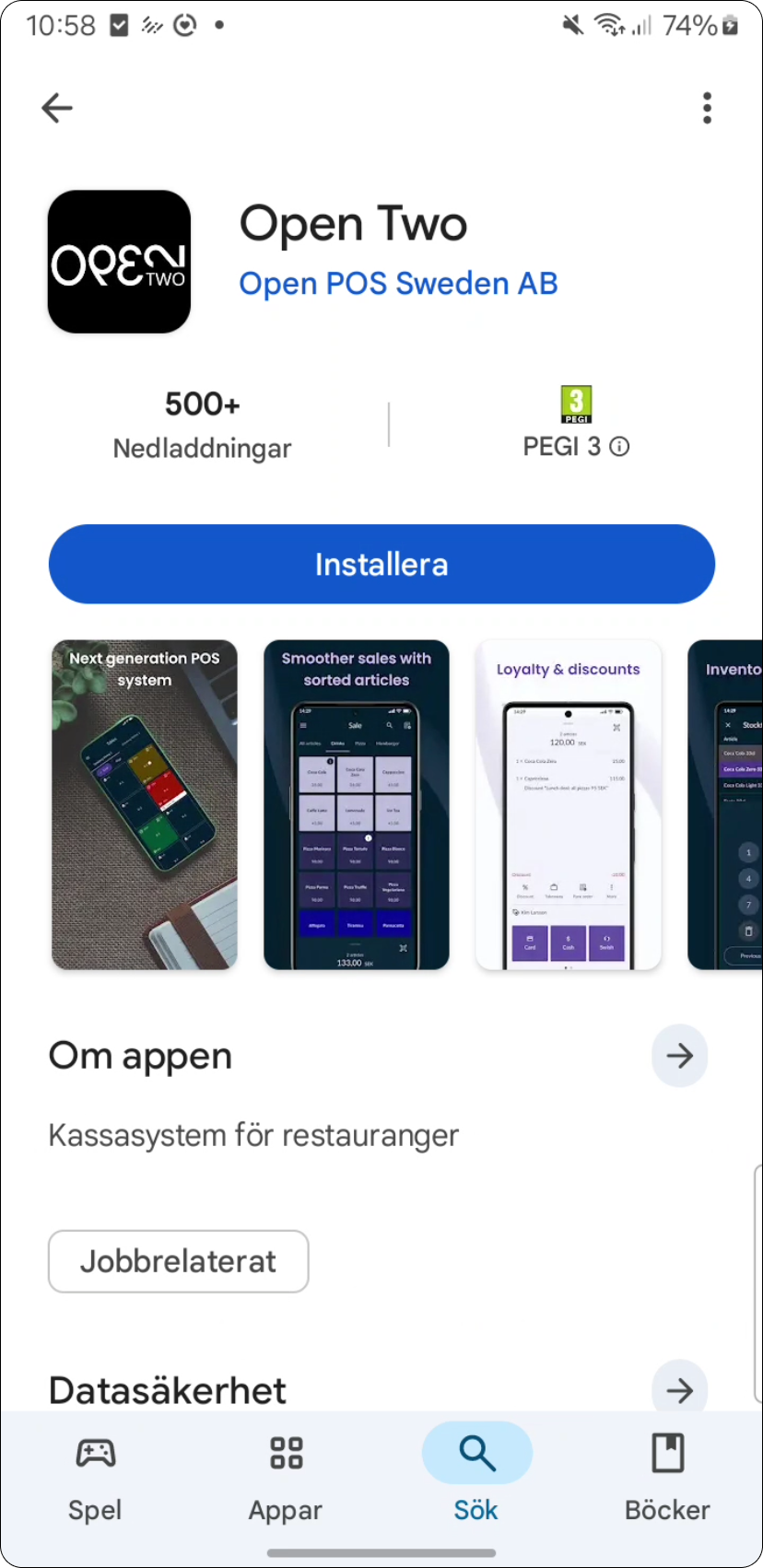Switch to the Böcker tab
Screen dimensions: 763x1568
(667, 1473)
